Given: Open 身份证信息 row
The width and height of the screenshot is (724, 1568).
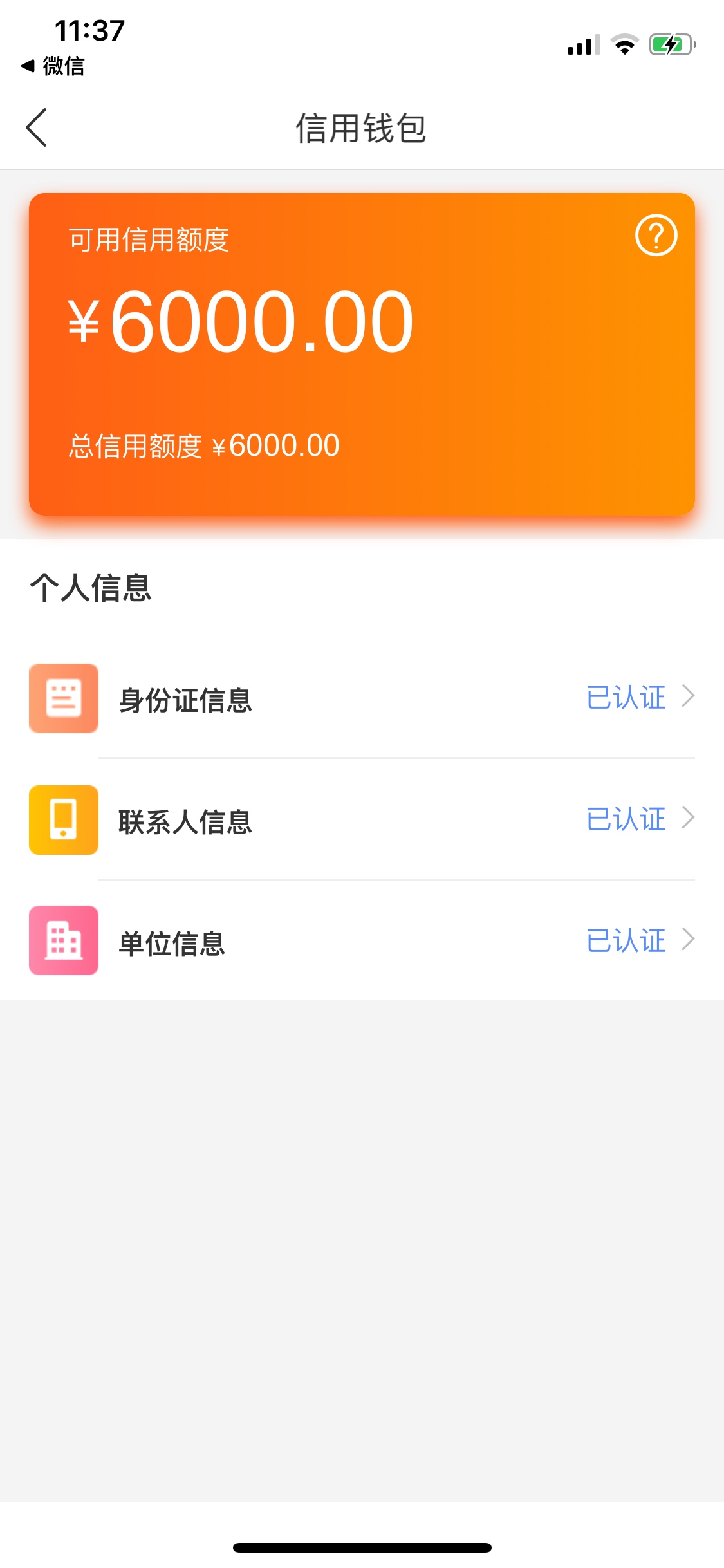Looking at the screenshot, I should 362,698.
